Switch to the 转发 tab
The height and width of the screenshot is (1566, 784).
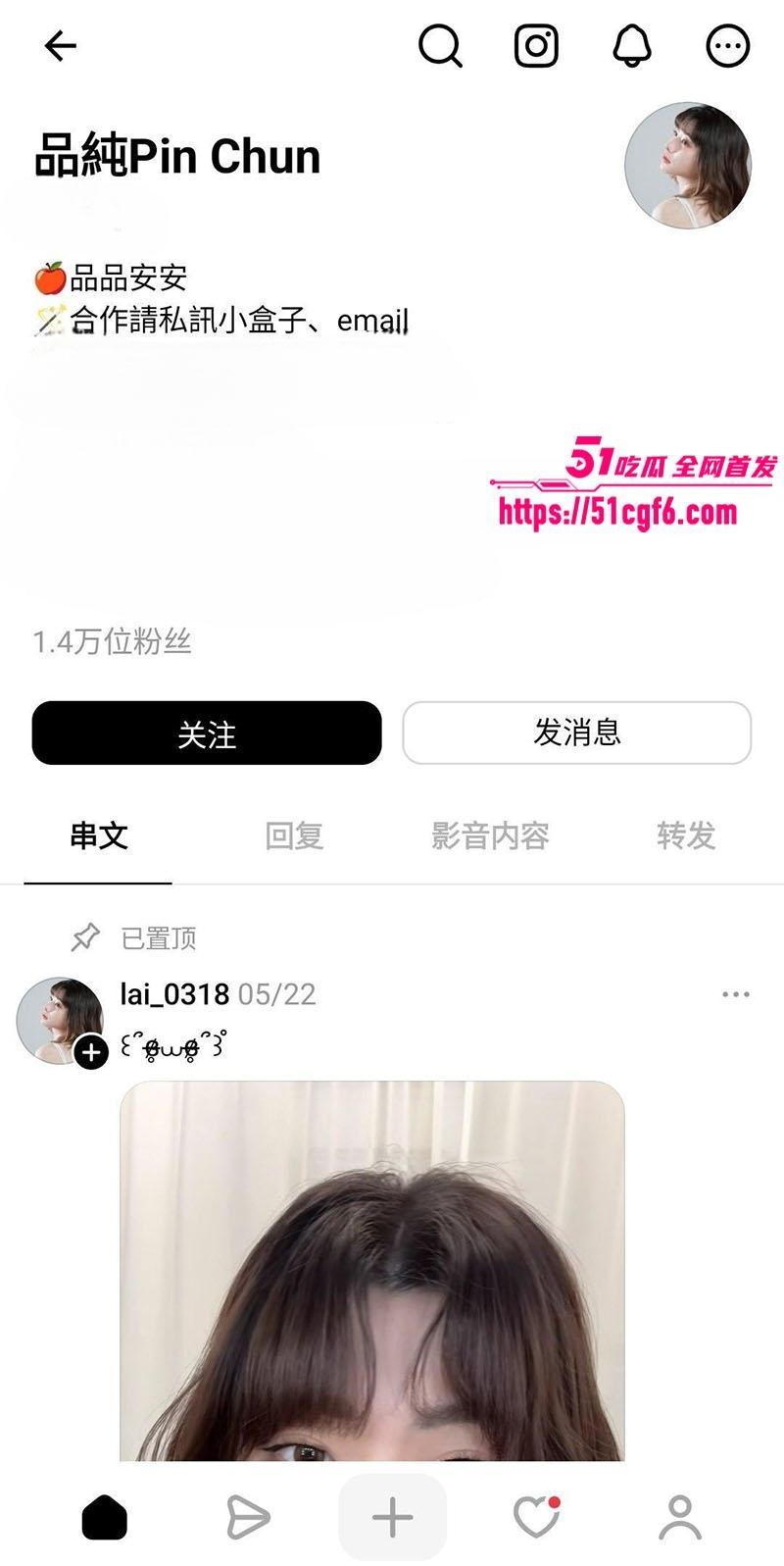(686, 835)
